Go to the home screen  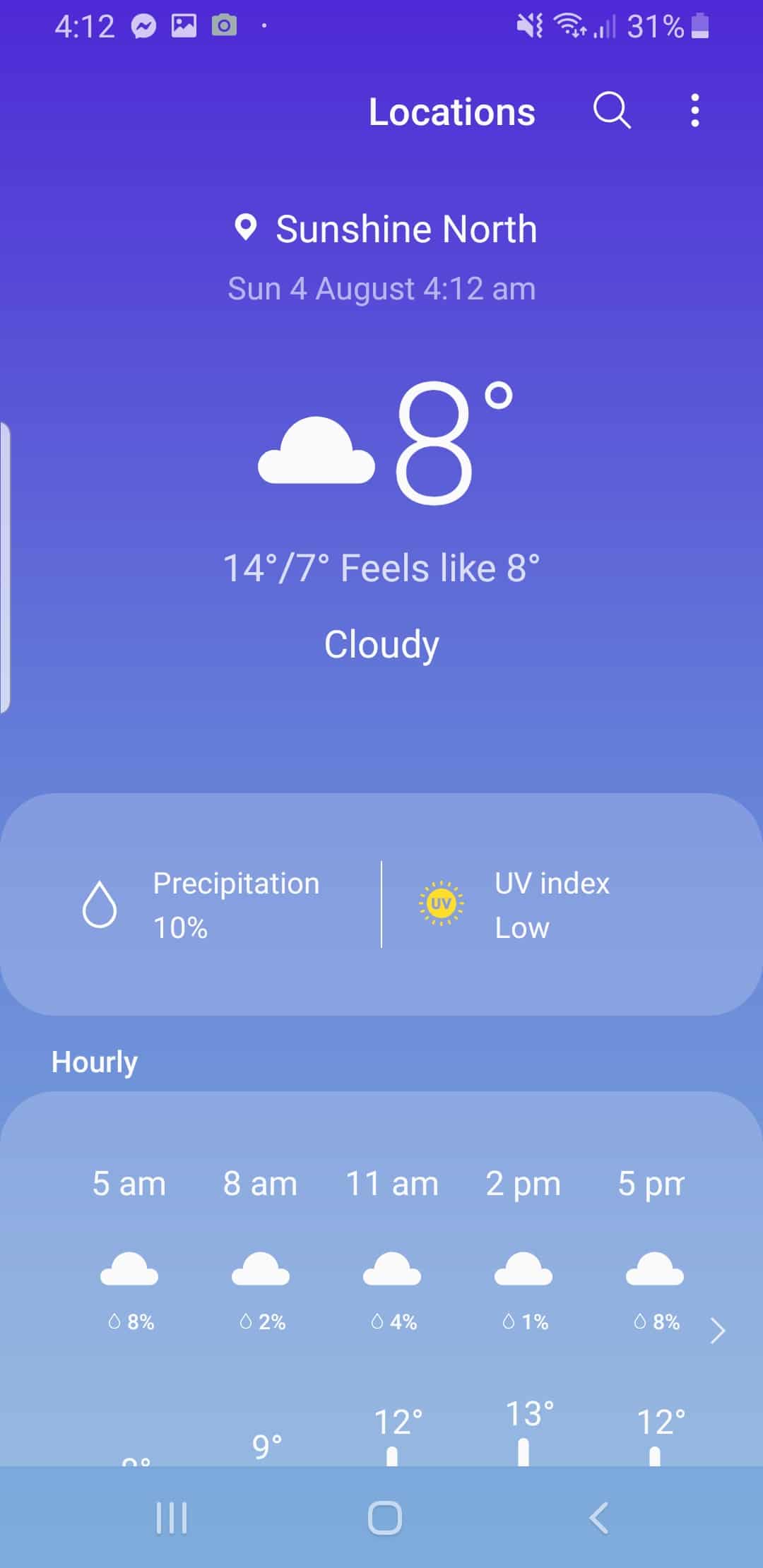tap(385, 1517)
